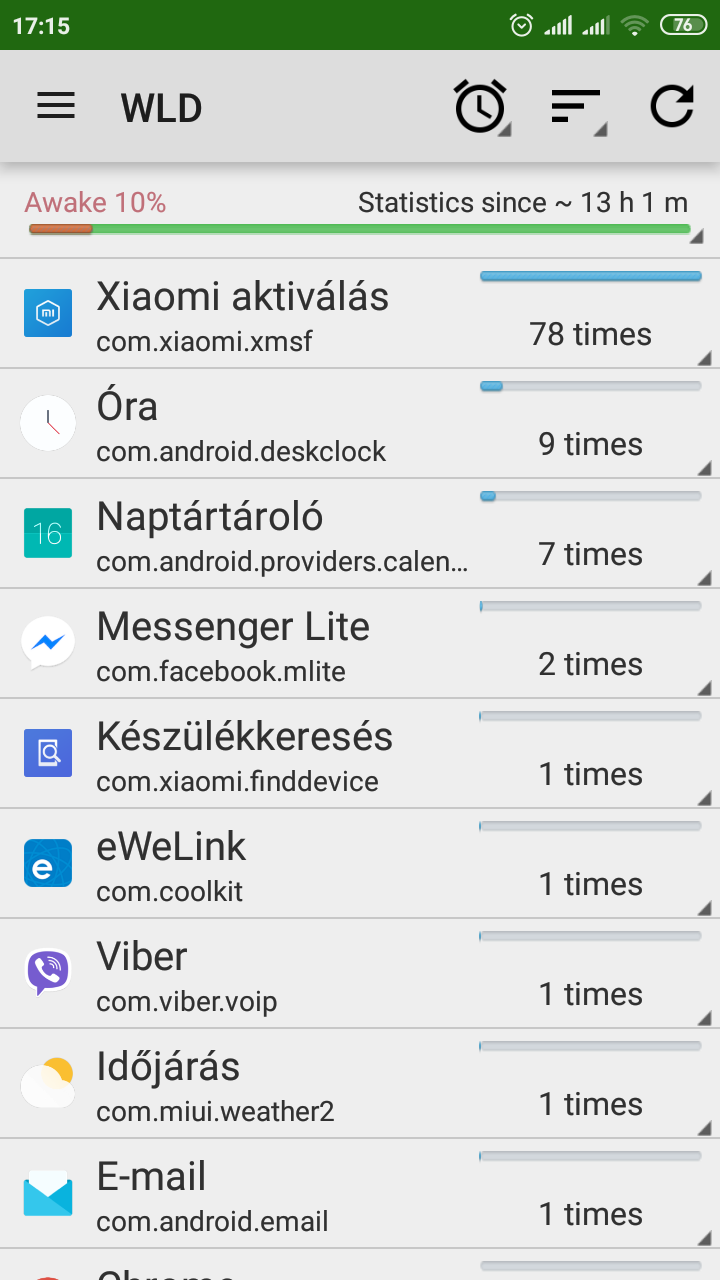View Időjárás weather app details
This screenshot has height=1280, width=720.
click(360, 1084)
